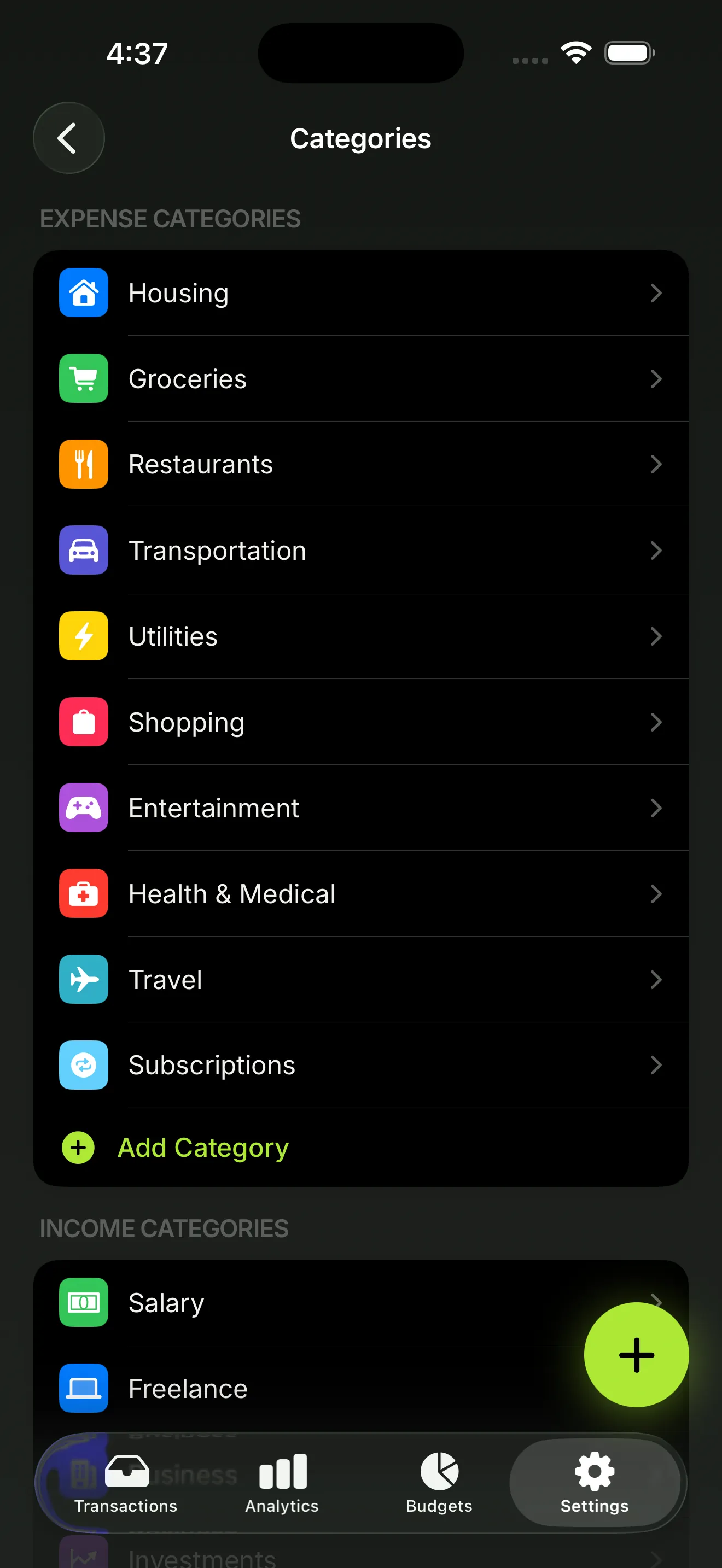Open the Travel category via its chevron
Screen dimensions: 722x1568
pos(656,979)
